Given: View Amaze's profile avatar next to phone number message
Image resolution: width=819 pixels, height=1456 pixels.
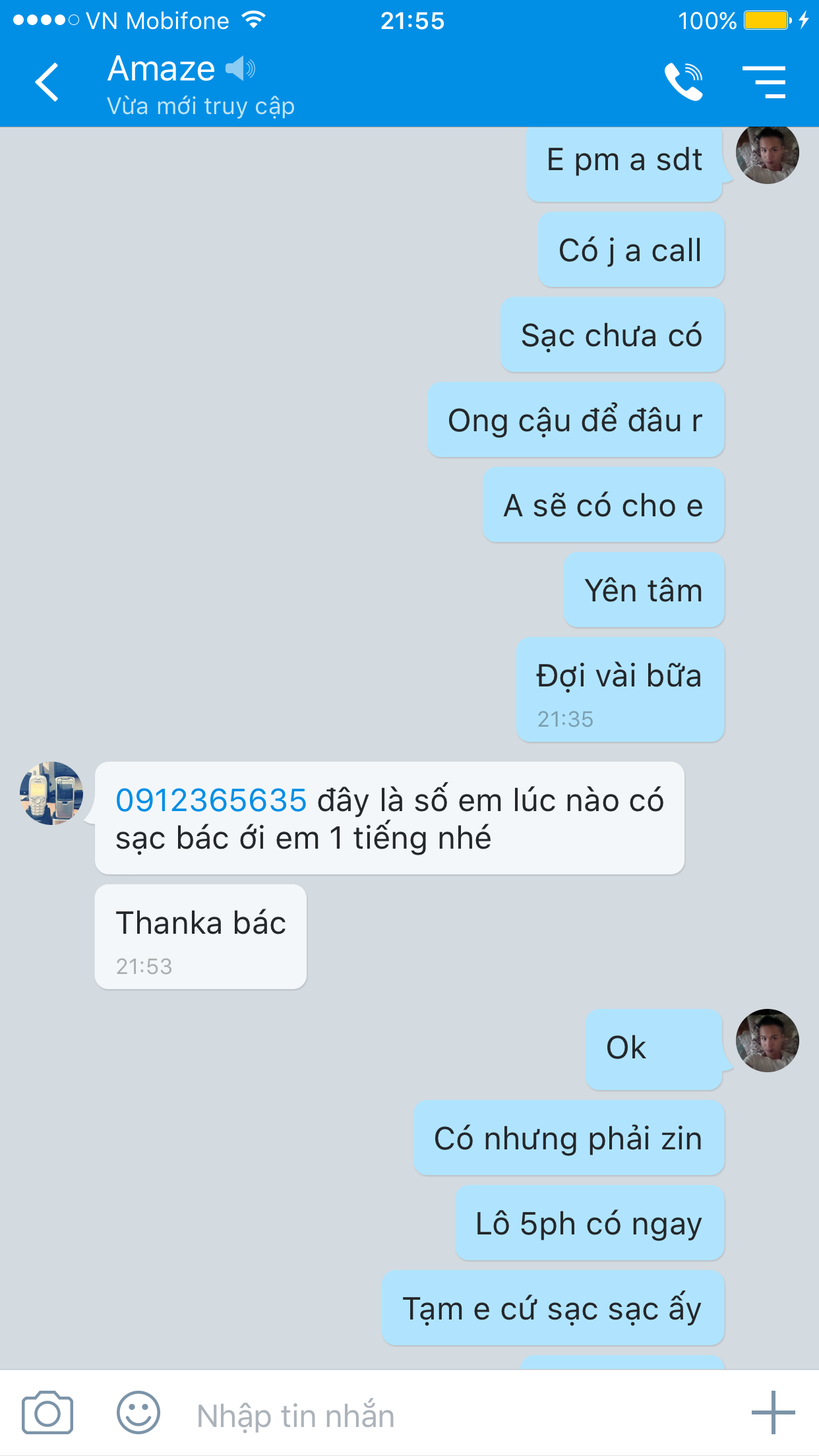Looking at the screenshot, I should pos(51,793).
